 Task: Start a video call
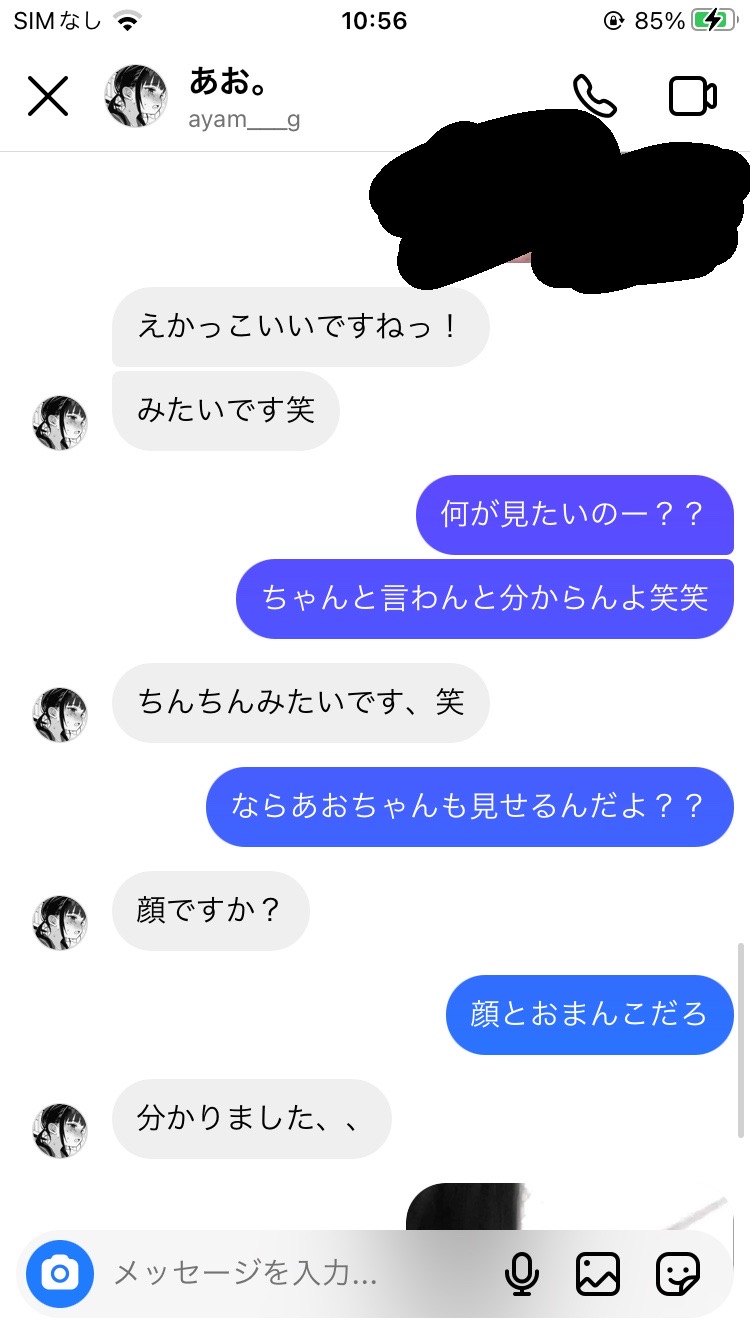691,96
